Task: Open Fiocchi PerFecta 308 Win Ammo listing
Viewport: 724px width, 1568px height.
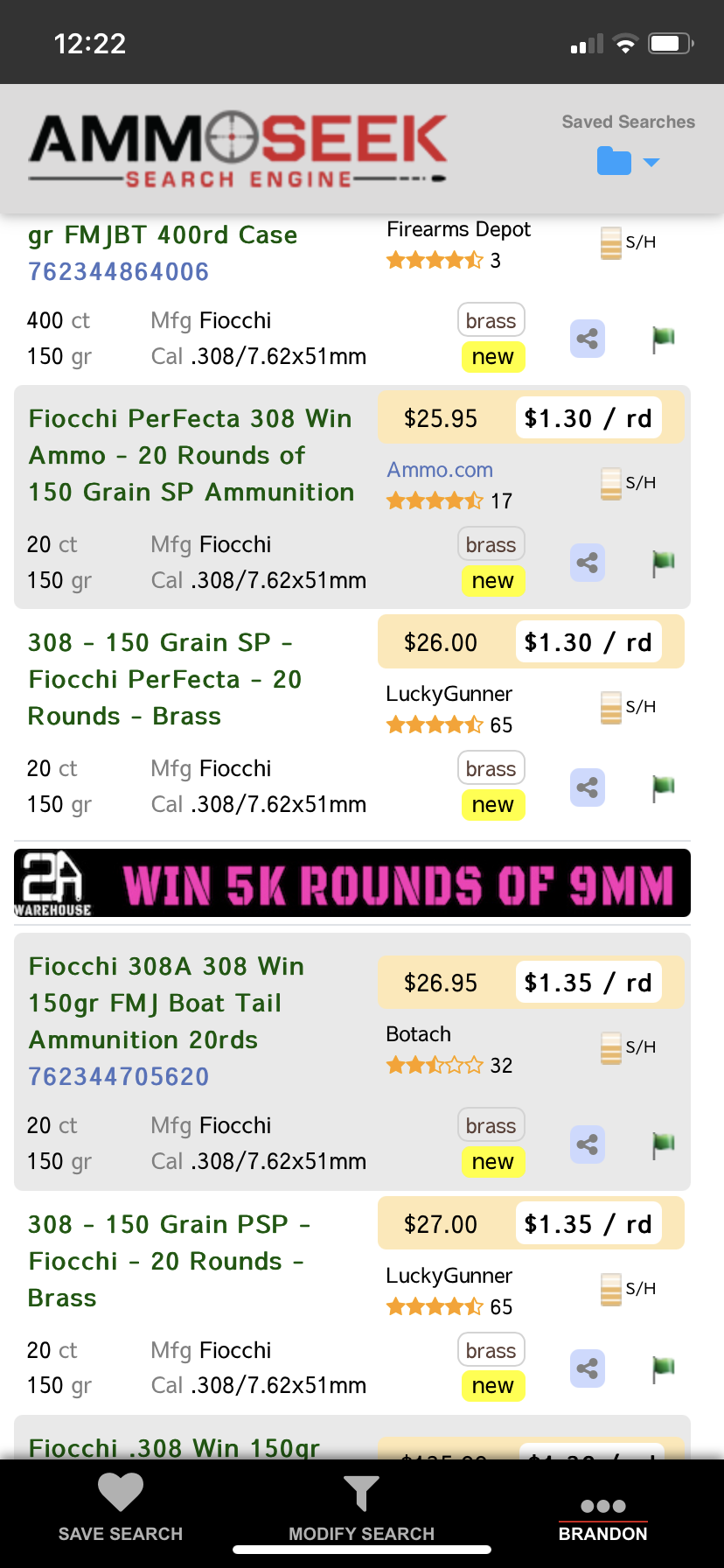Action: click(x=191, y=455)
